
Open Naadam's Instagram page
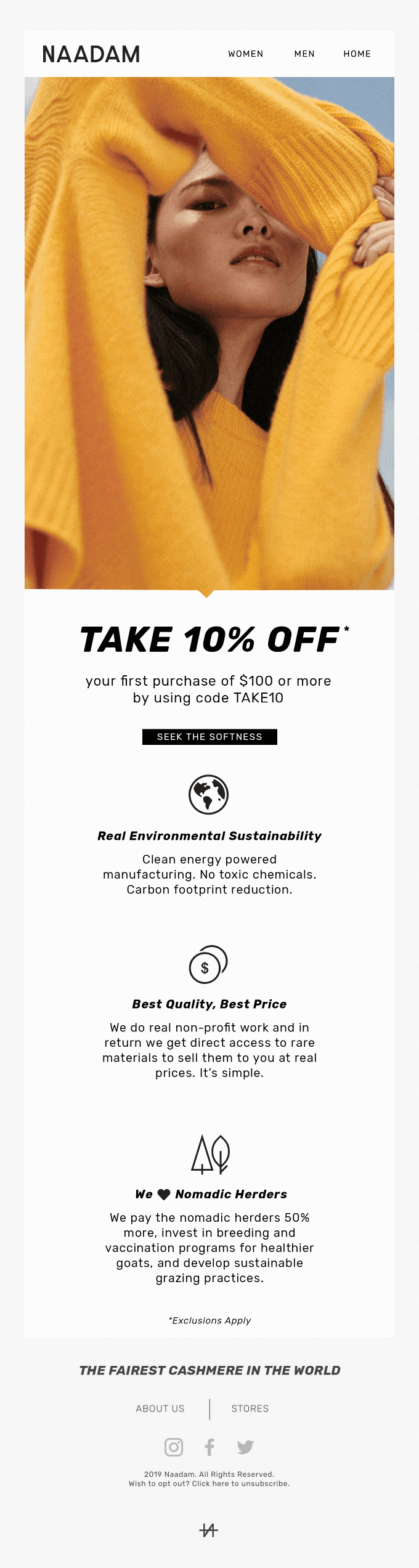[x=174, y=1447]
